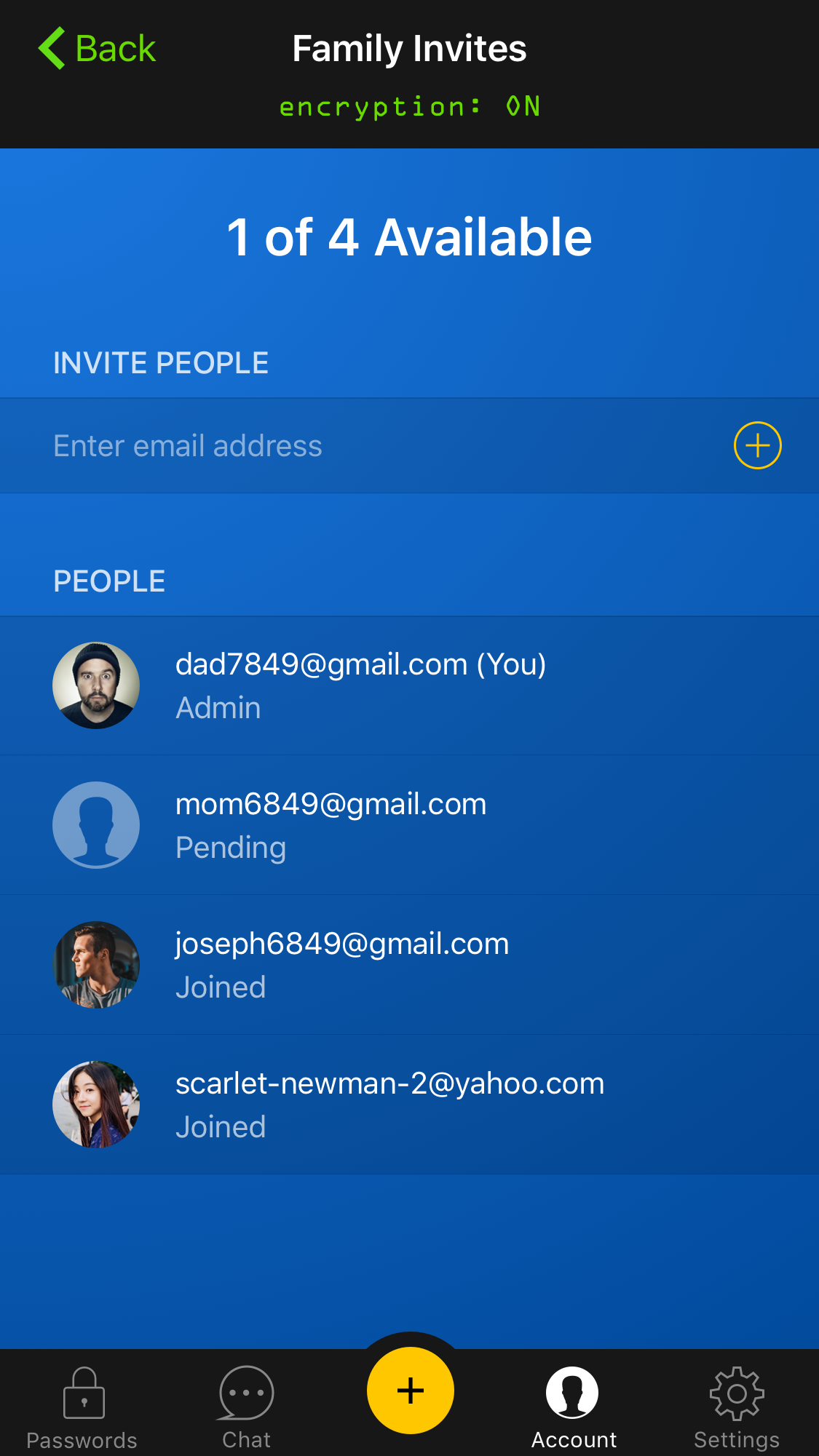This screenshot has width=819, height=1456.
Task: Switch to the Account tab
Action: pos(574,1407)
